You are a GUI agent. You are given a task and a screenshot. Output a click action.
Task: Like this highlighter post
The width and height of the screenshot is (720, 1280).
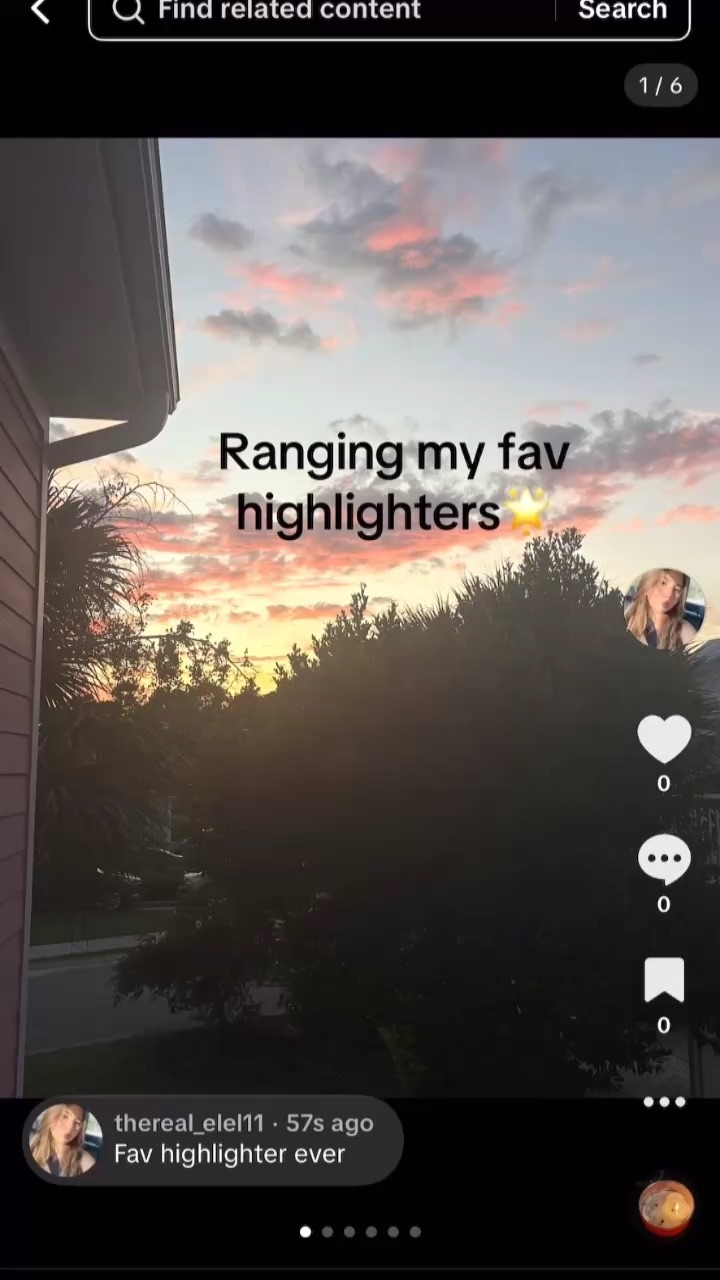coord(664,740)
